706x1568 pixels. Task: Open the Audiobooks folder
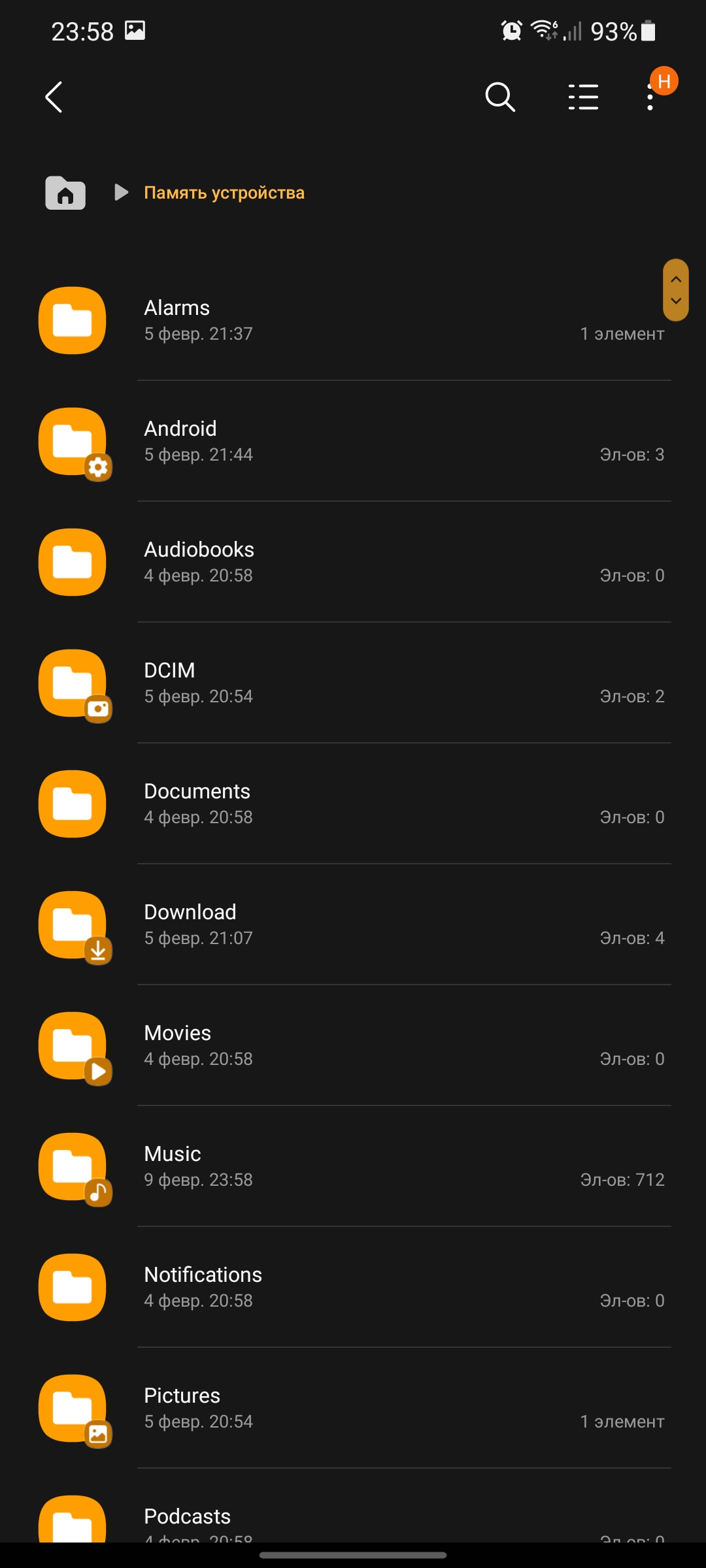coord(353,562)
